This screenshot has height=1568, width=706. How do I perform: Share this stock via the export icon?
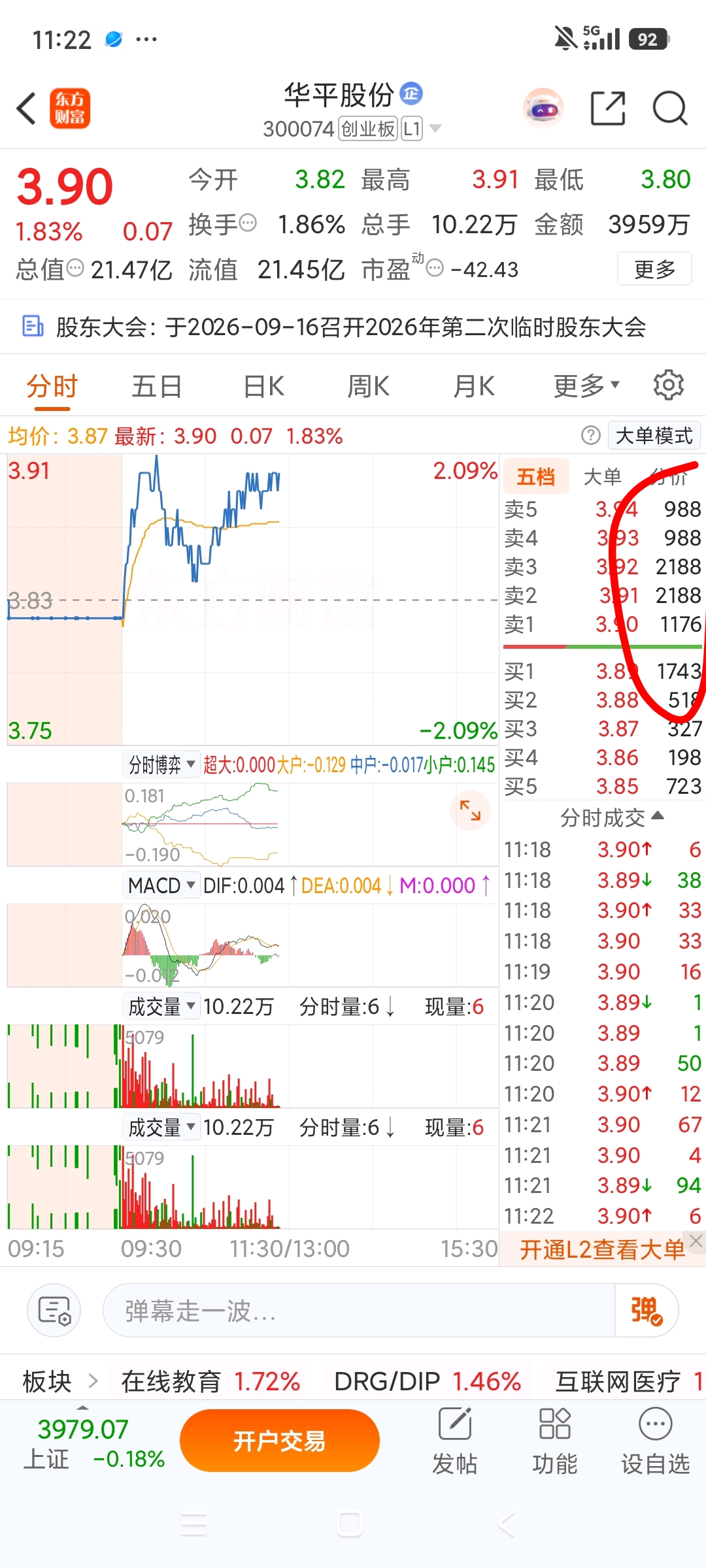click(x=608, y=108)
